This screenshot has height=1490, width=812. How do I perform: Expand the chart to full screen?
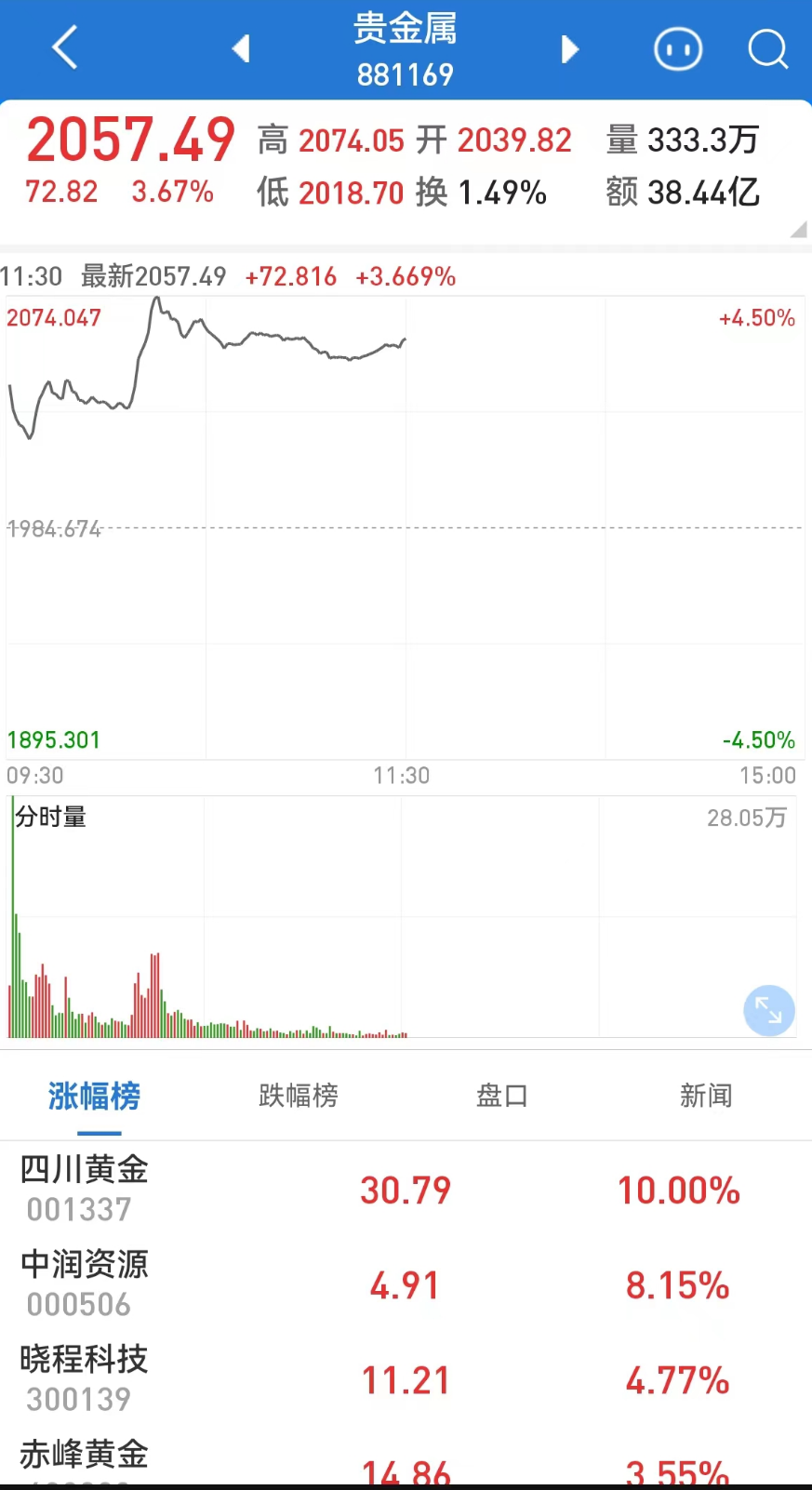[769, 1010]
